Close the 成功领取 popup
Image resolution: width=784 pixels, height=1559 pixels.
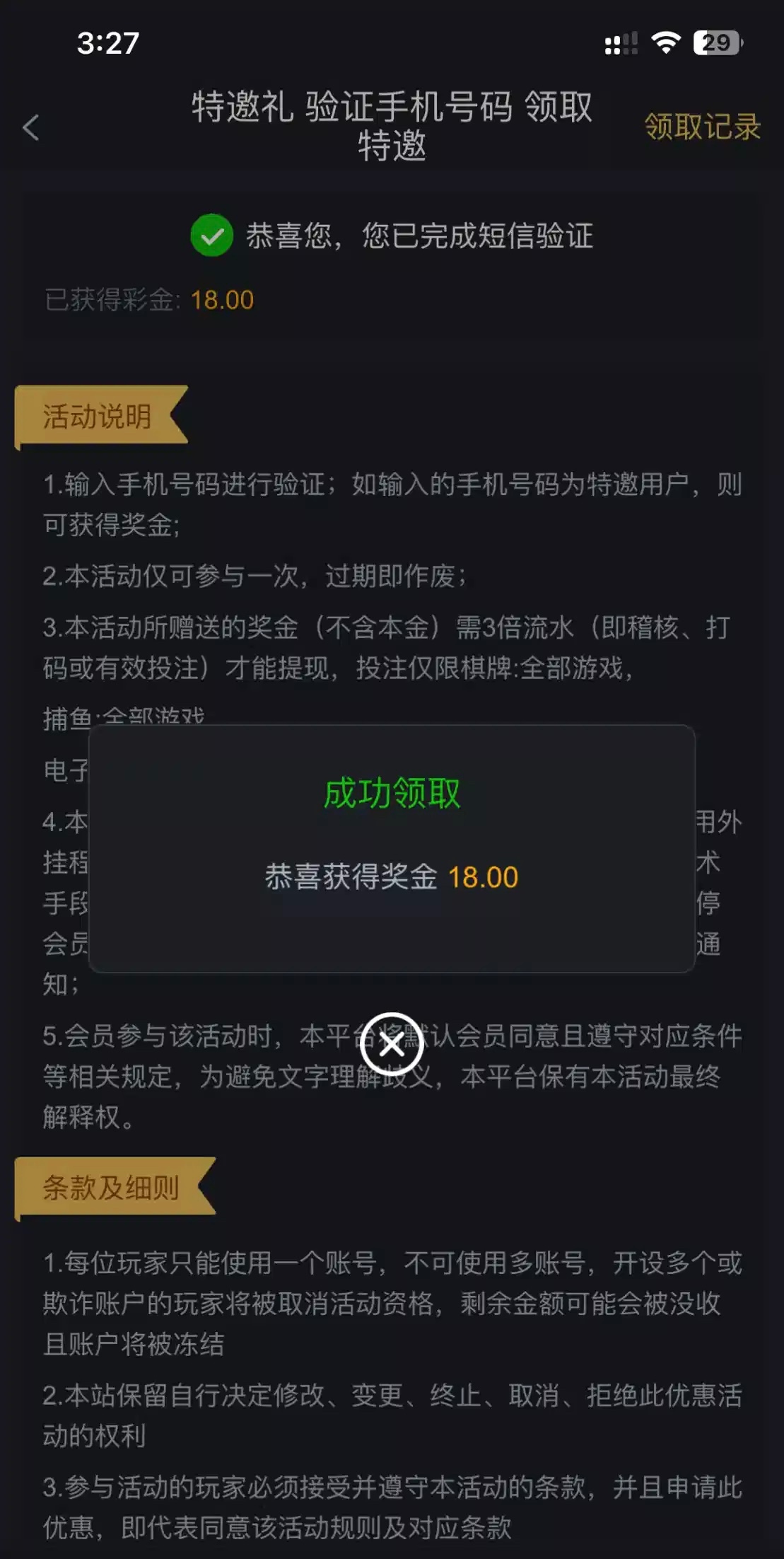[x=392, y=1043]
